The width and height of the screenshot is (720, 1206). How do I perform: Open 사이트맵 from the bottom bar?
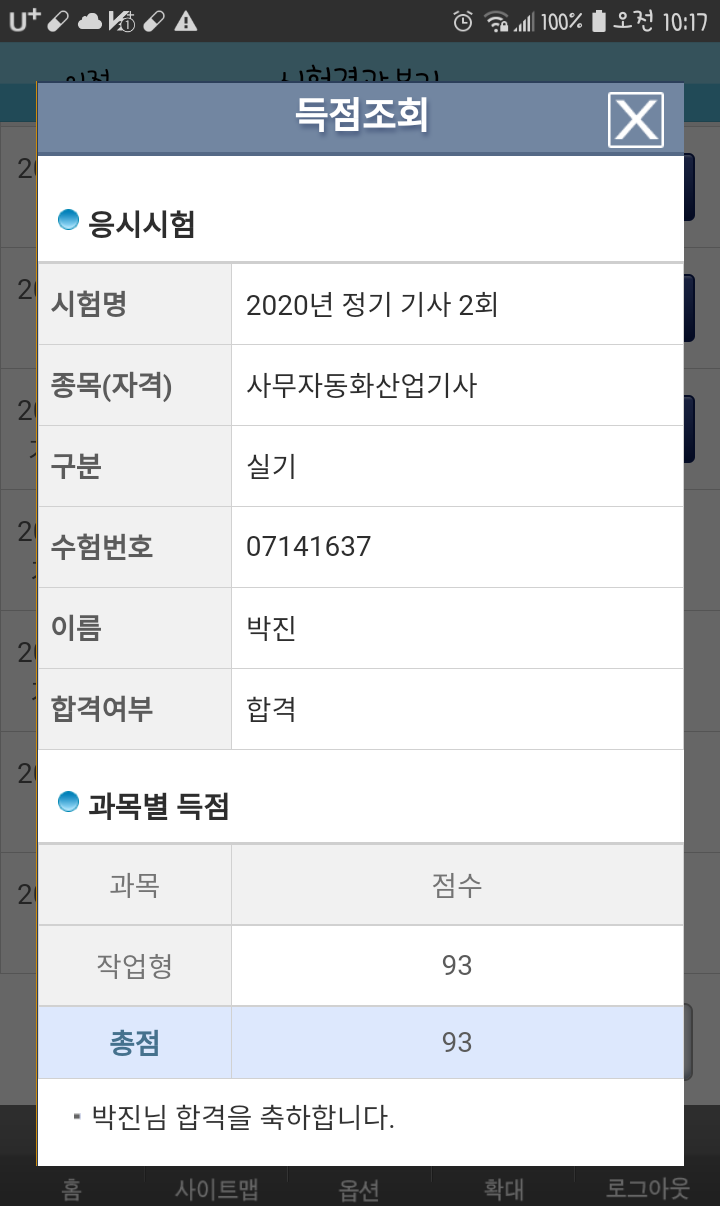pos(216,1188)
